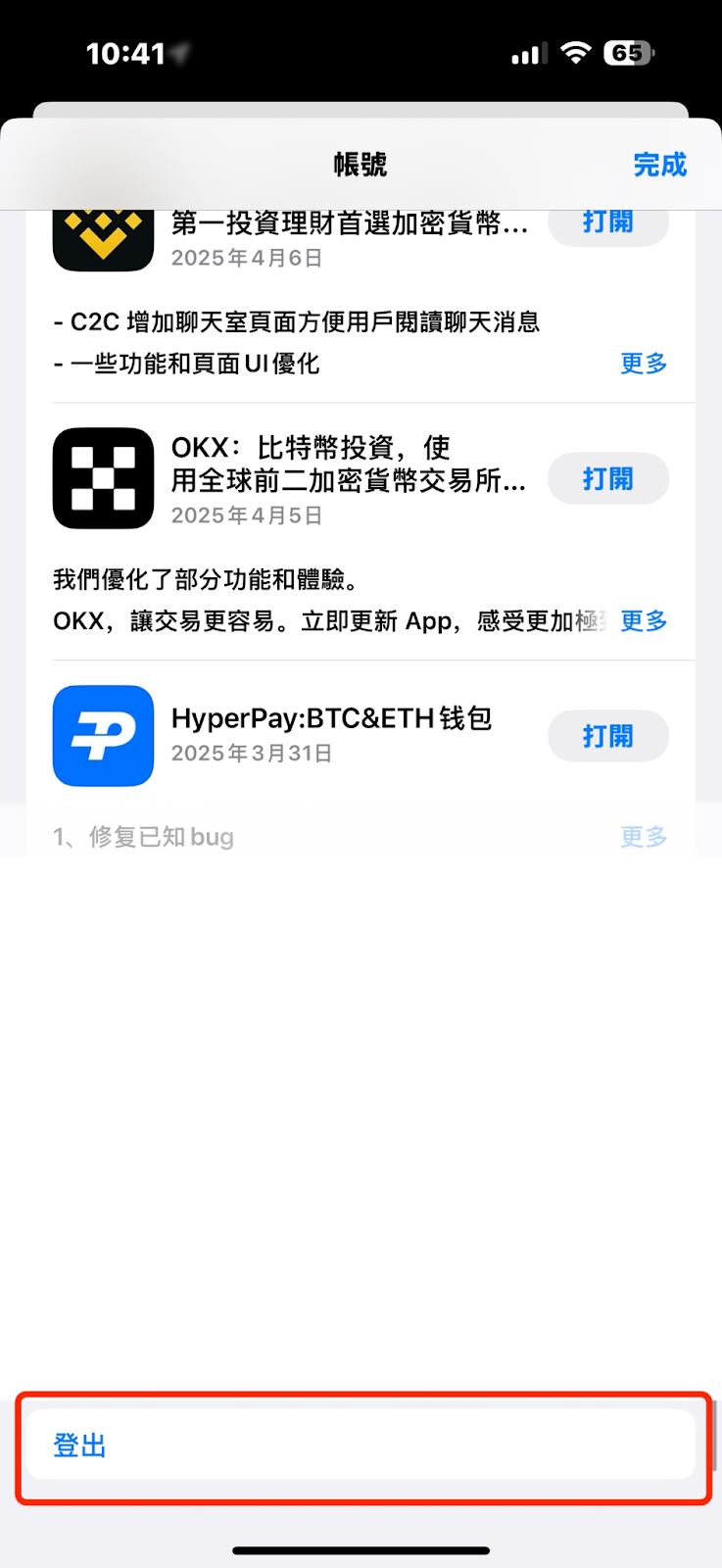Screen dimensions: 722x1568
Task: Tap 登出 to sign out
Action: click(x=78, y=1445)
